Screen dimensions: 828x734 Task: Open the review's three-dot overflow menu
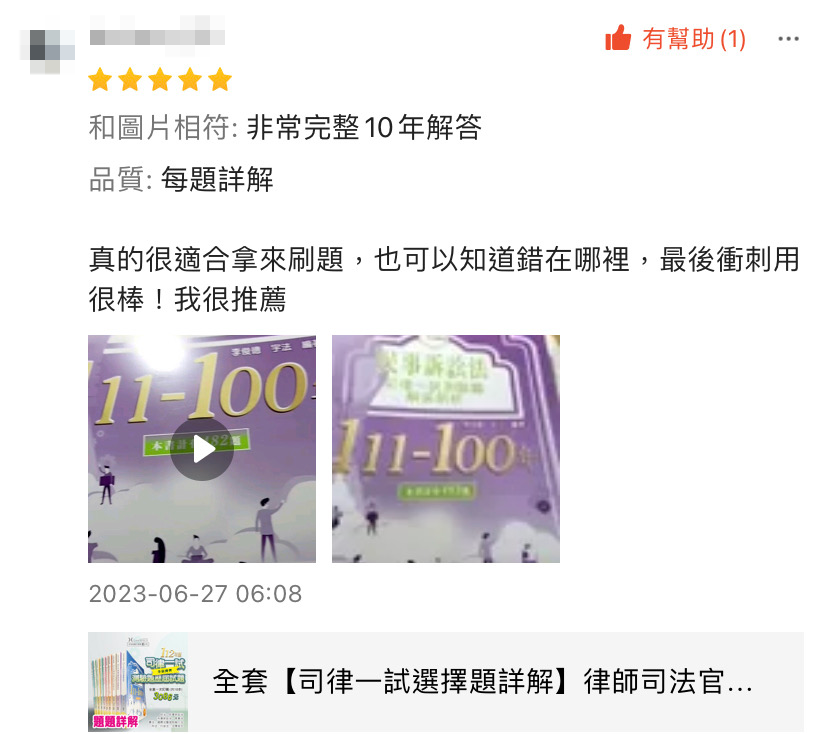coord(788,39)
